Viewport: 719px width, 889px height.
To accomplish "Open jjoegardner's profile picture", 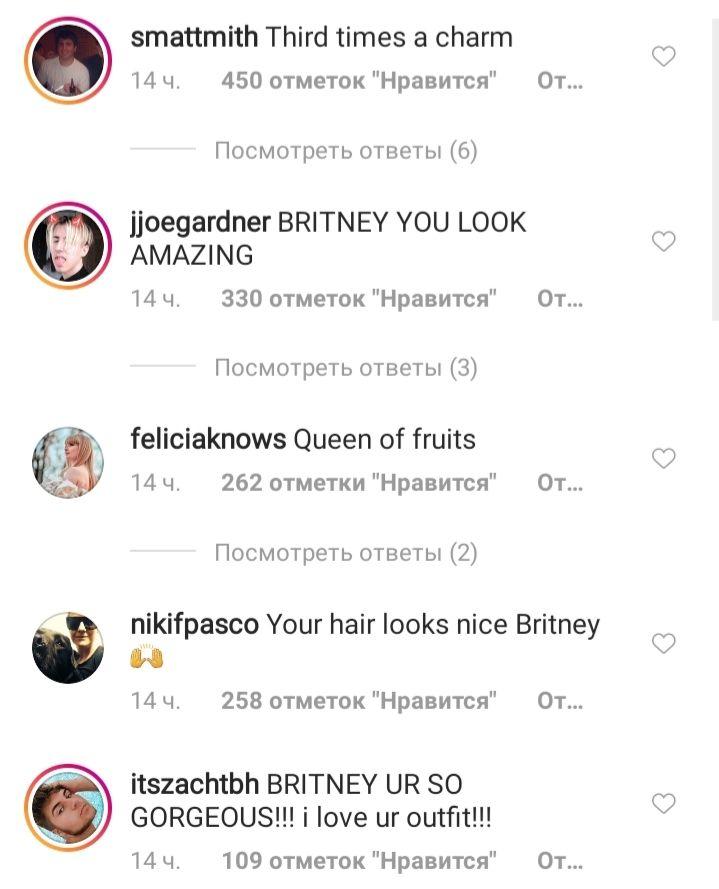I will [68, 245].
